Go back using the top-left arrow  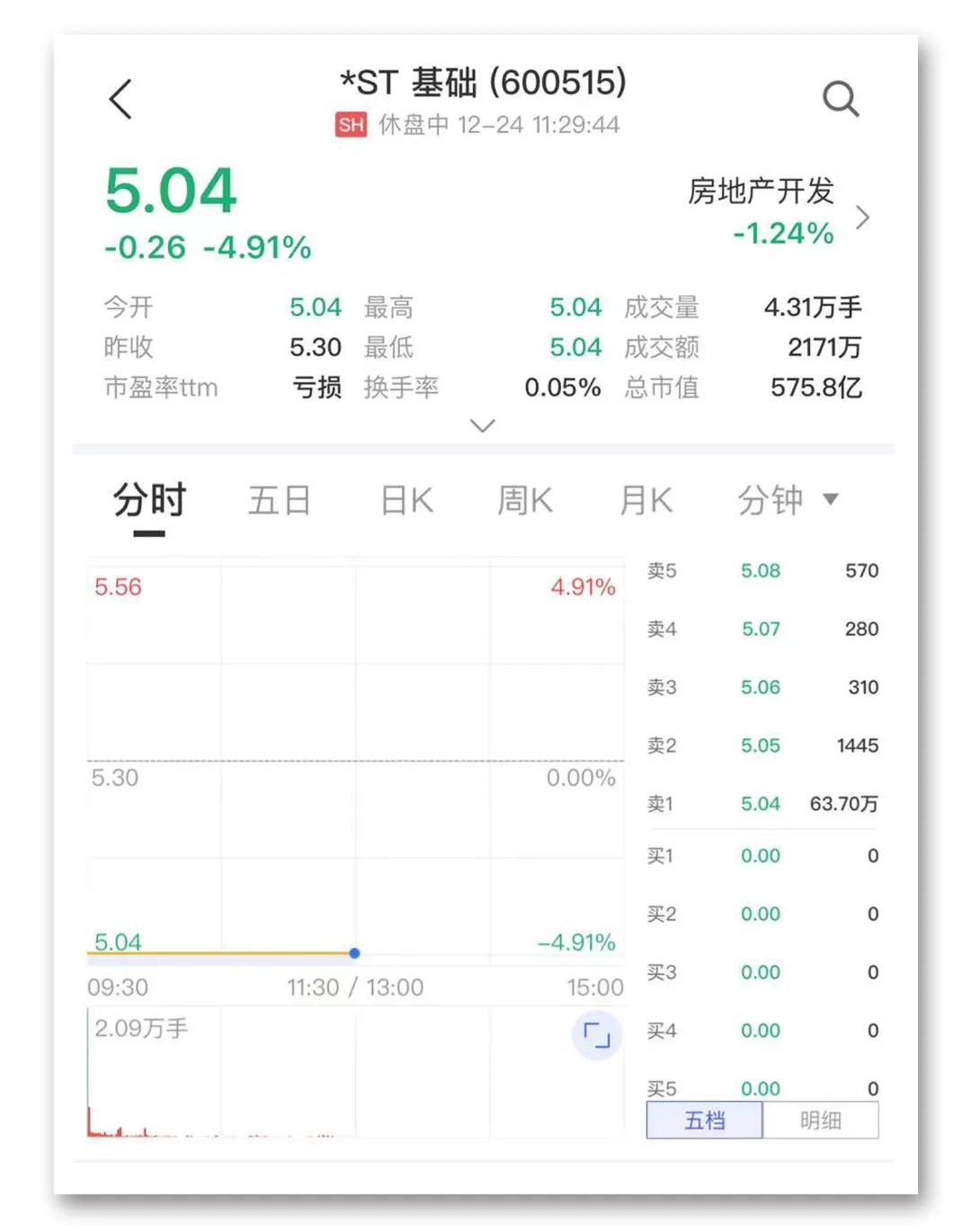pos(121,99)
